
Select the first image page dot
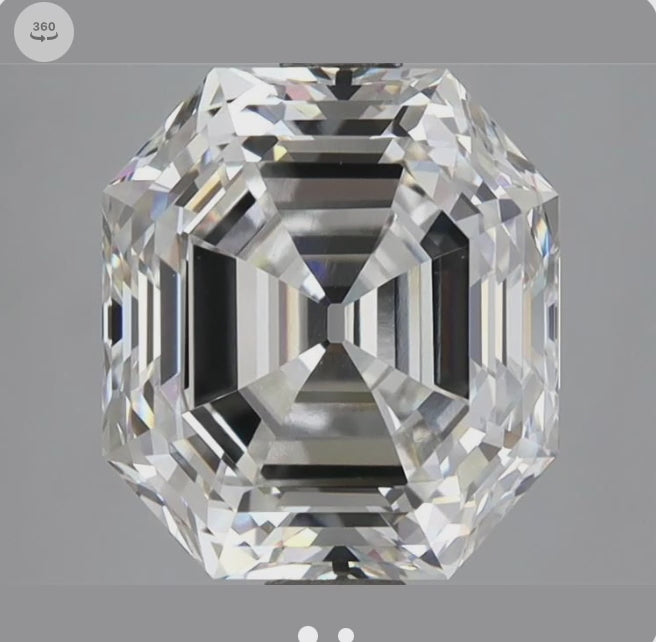(x=308, y=635)
